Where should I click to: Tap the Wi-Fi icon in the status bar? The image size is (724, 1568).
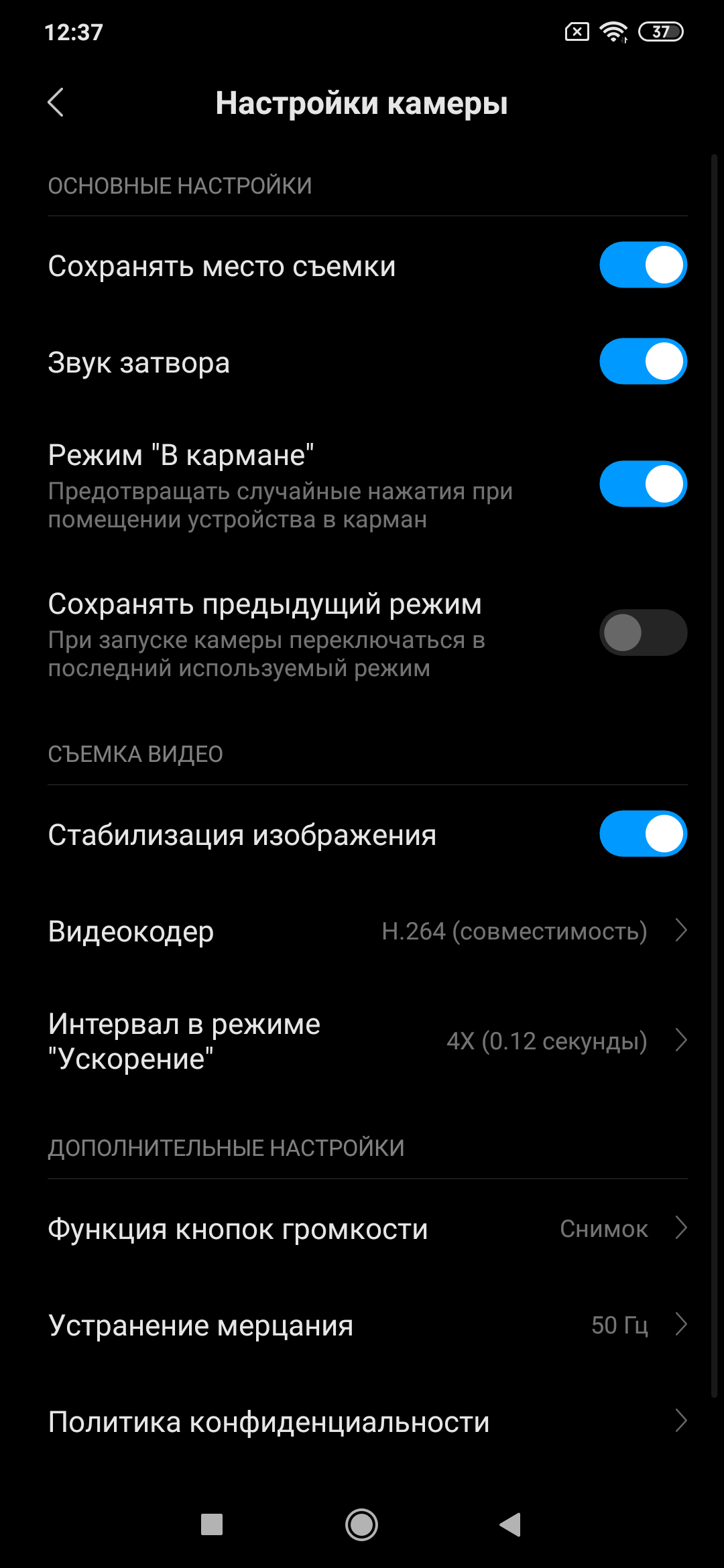tap(613, 31)
